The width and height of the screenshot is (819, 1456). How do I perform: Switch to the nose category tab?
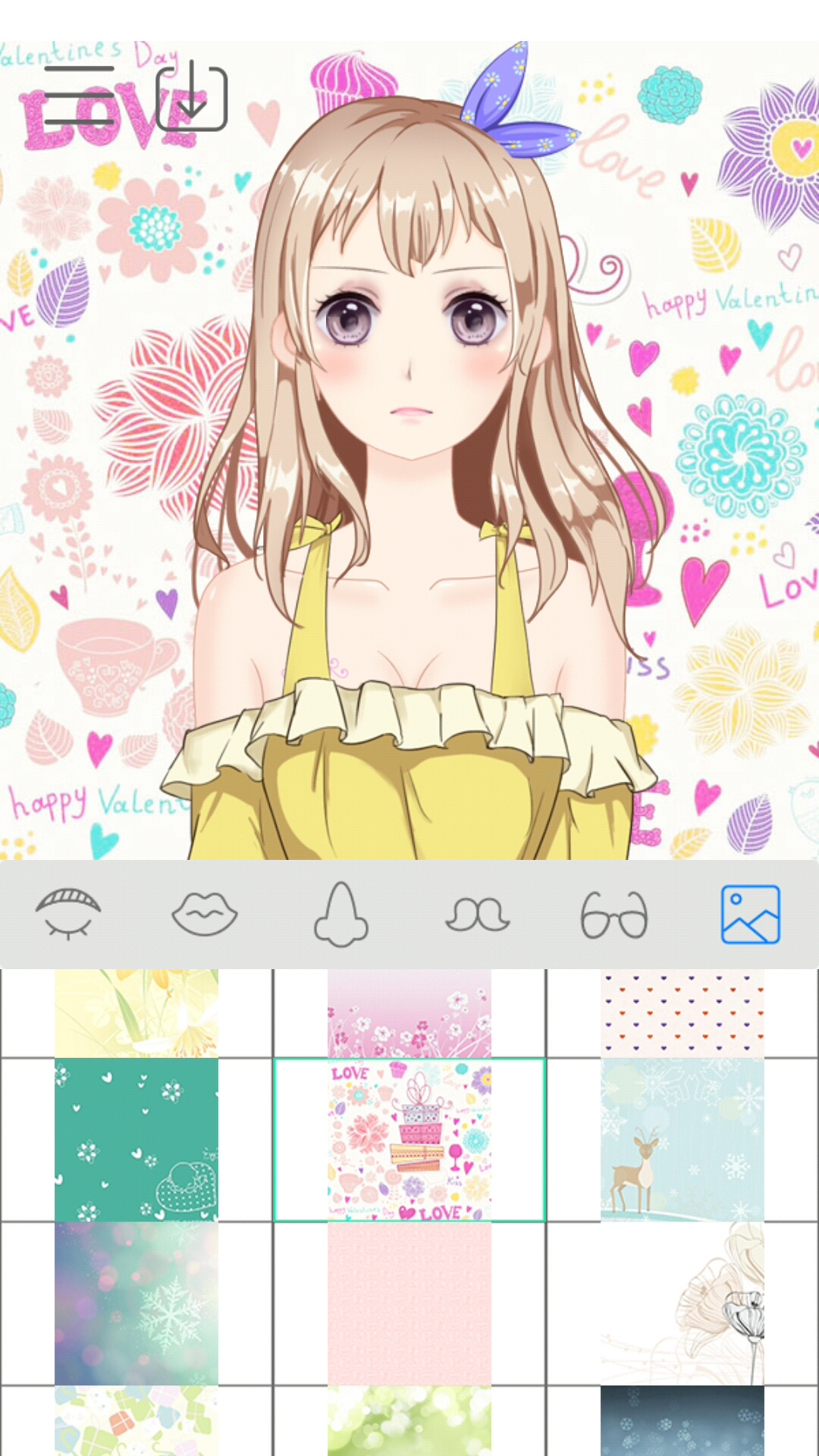point(340,915)
